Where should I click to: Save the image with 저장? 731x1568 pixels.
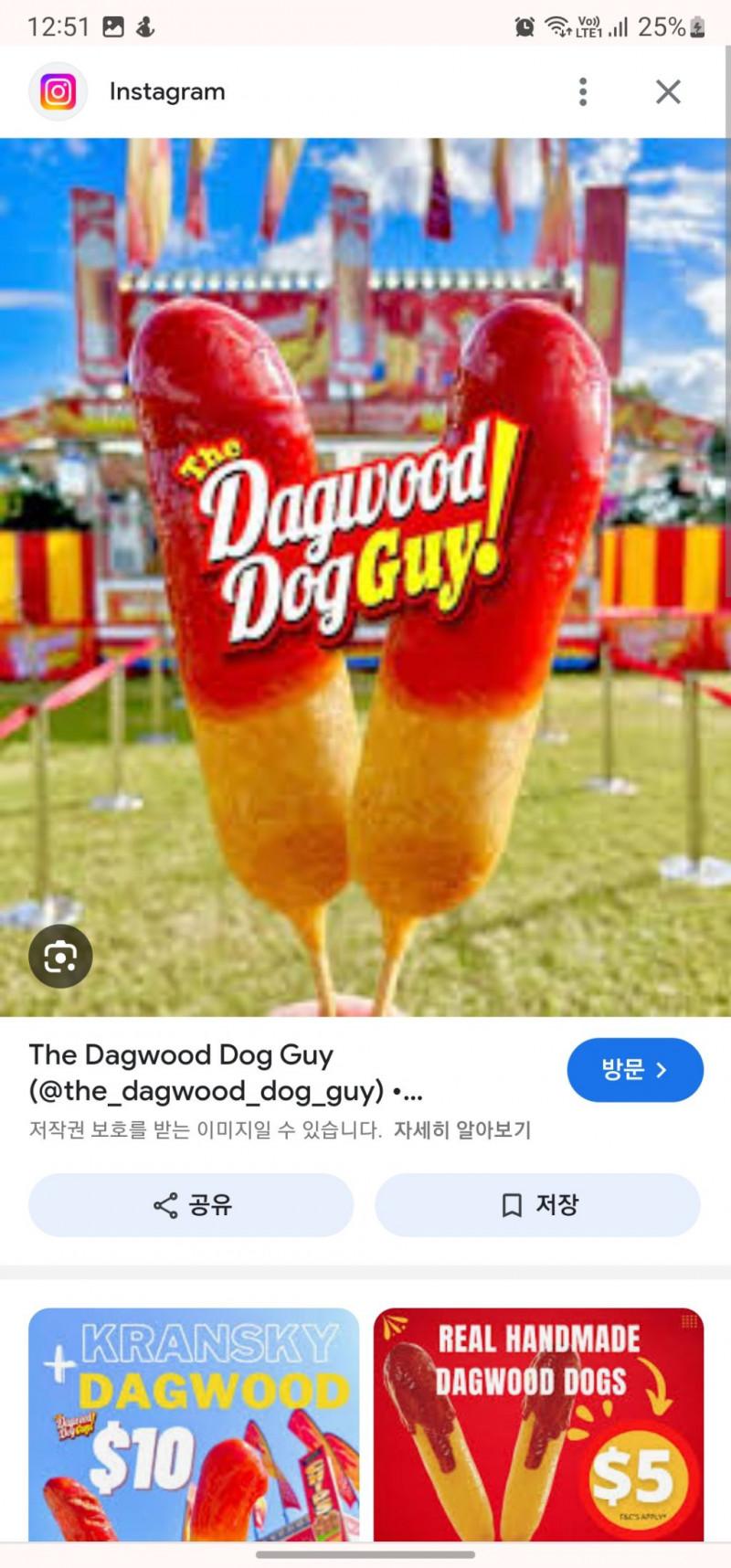pyautogui.click(x=537, y=1204)
